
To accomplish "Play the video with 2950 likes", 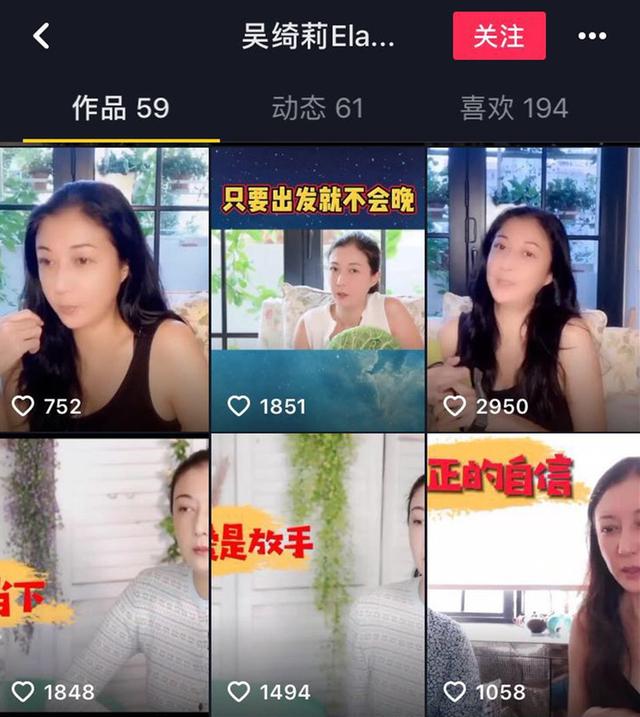I will pyautogui.click(x=533, y=290).
